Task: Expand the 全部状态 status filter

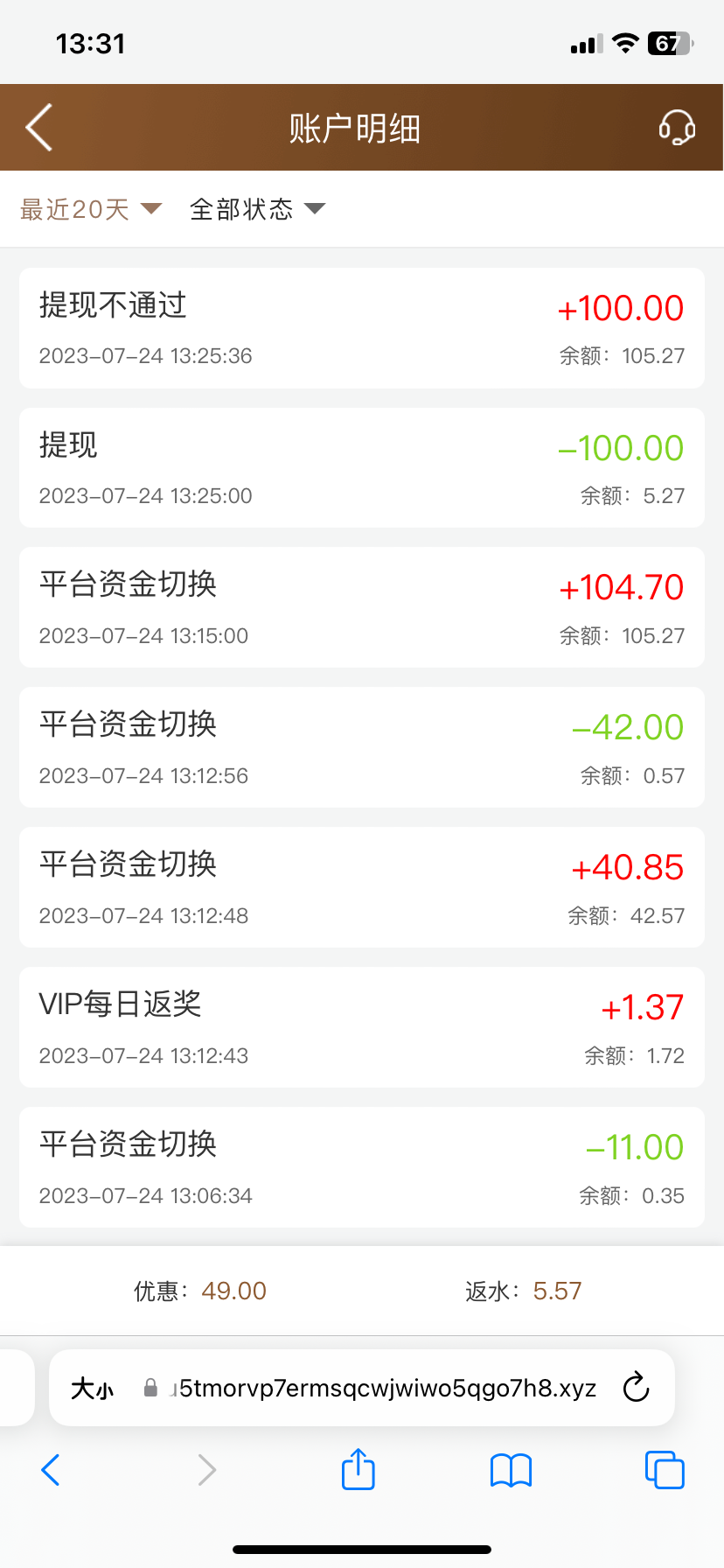Action: pos(257,209)
